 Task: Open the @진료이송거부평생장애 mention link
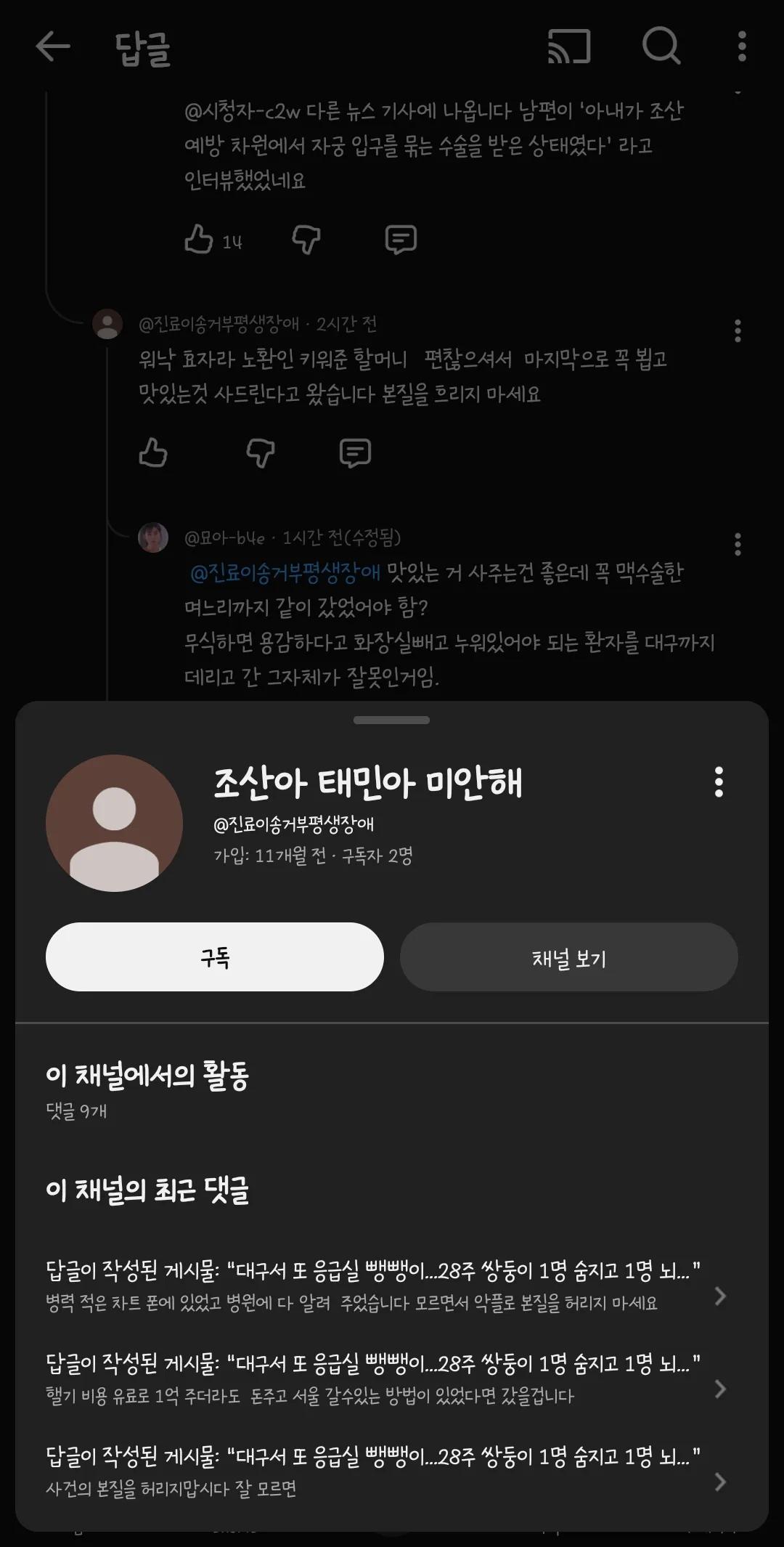[285, 573]
